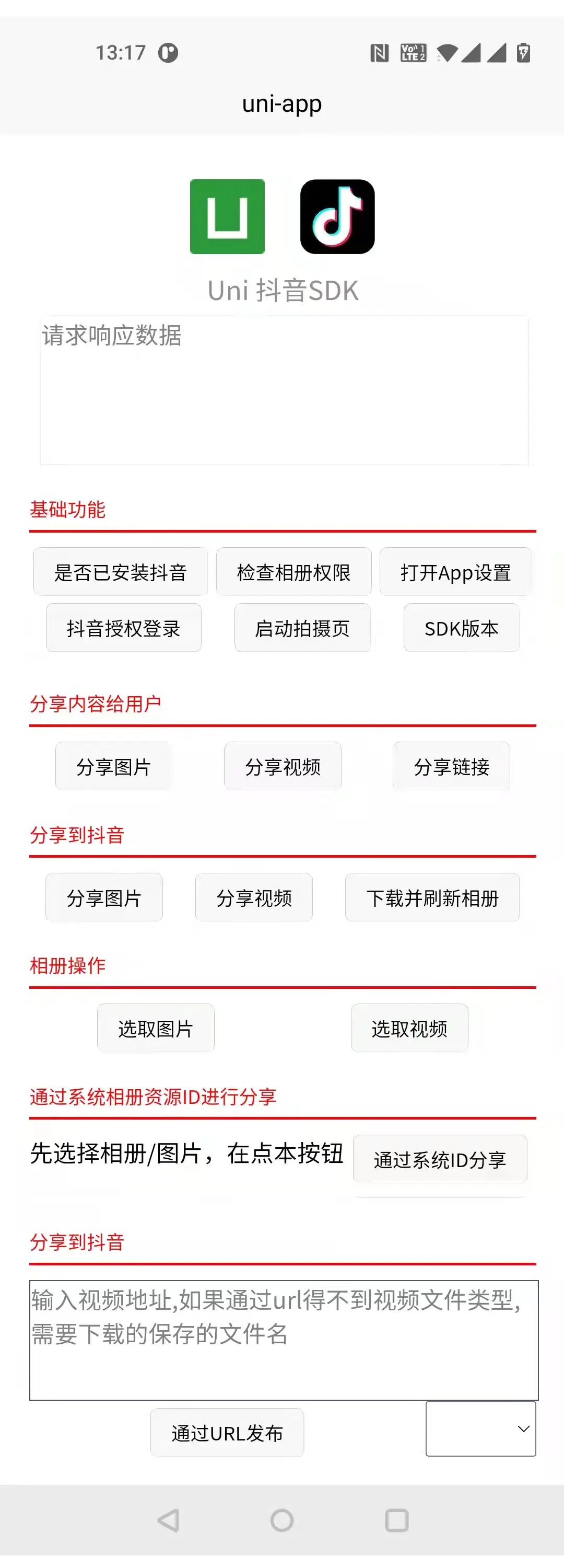Image resolution: width=564 pixels, height=1568 pixels.
Task: Expand the dropdown beside 通过URL发布
Action: (x=480, y=1428)
